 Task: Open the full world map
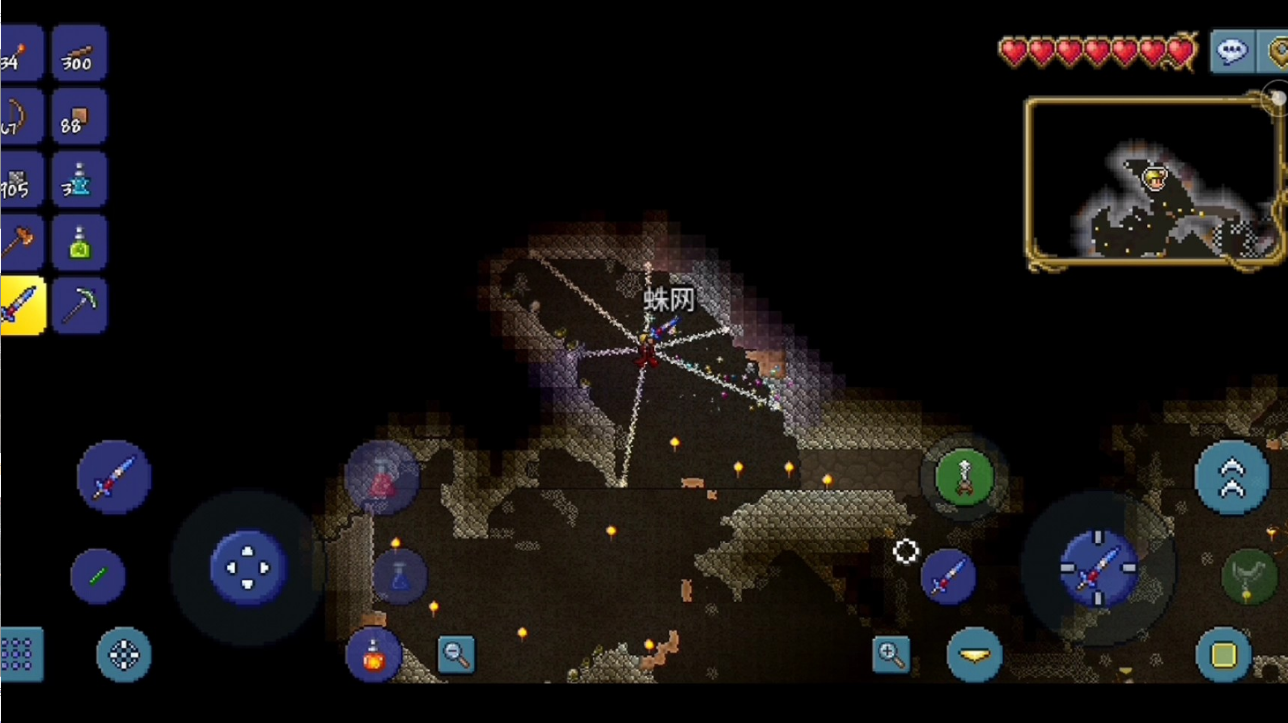1277,52
